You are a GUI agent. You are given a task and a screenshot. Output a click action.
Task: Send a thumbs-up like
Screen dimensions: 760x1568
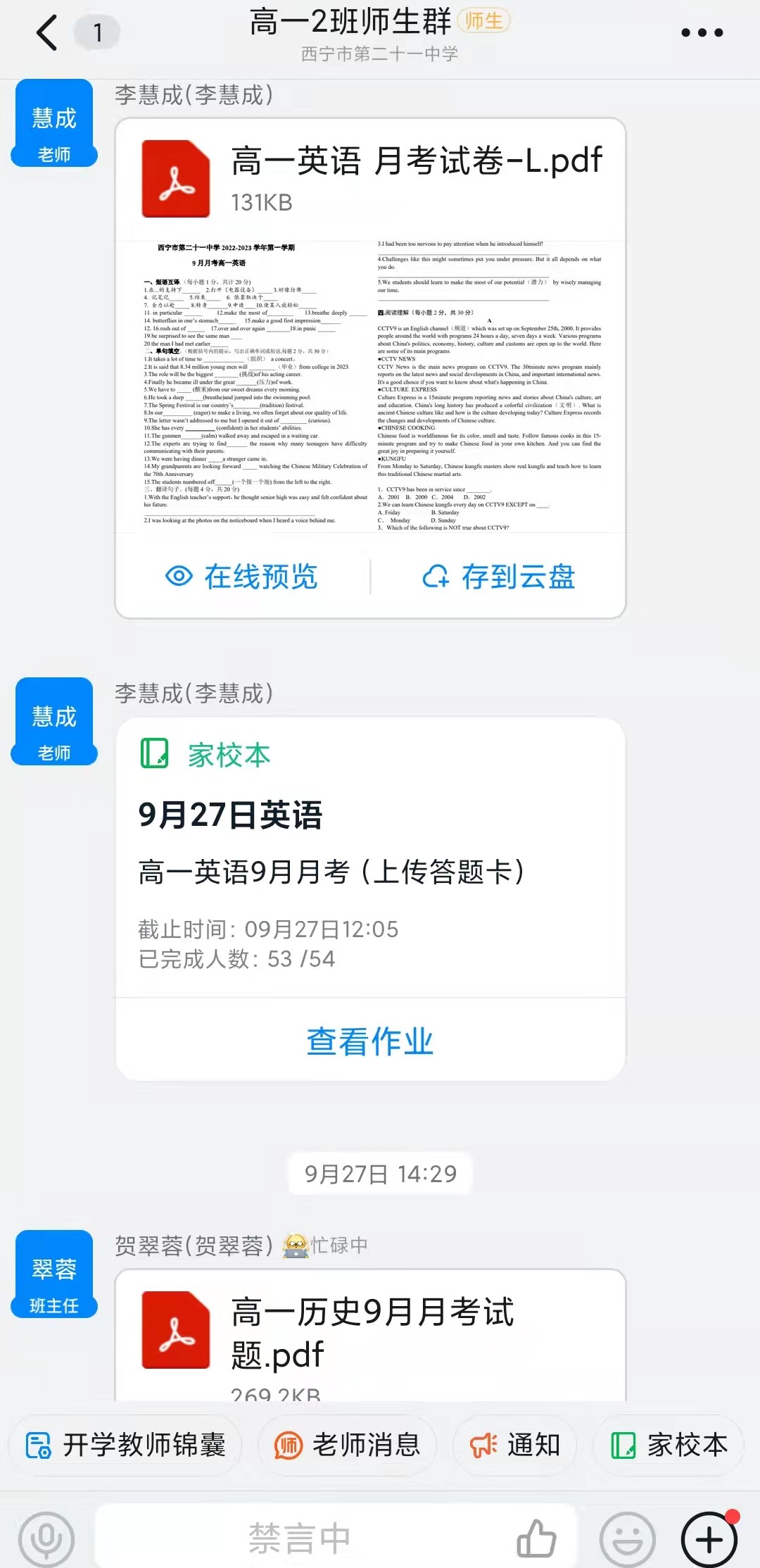point(536,1538)
